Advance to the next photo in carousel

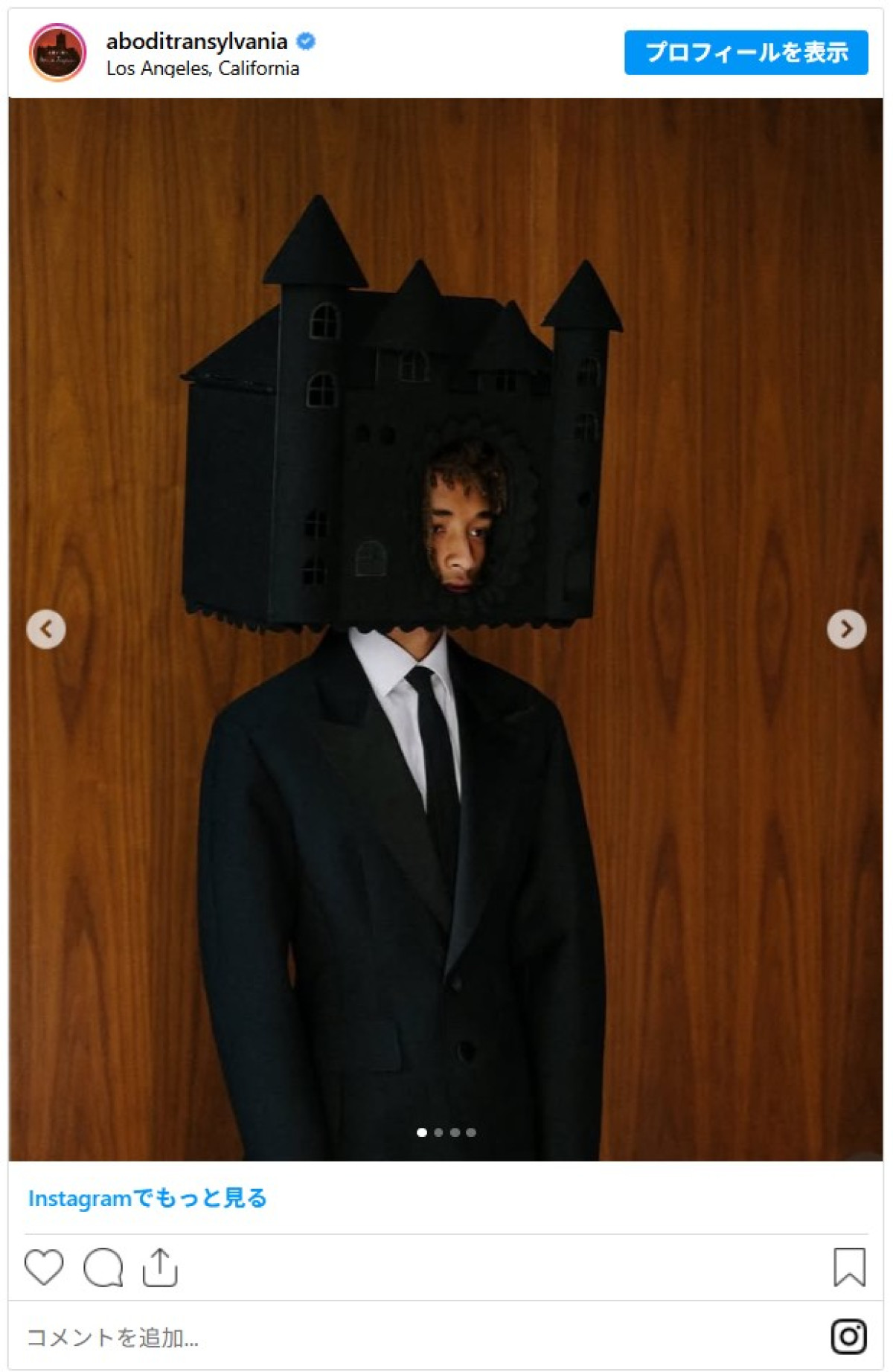[846, 629]
